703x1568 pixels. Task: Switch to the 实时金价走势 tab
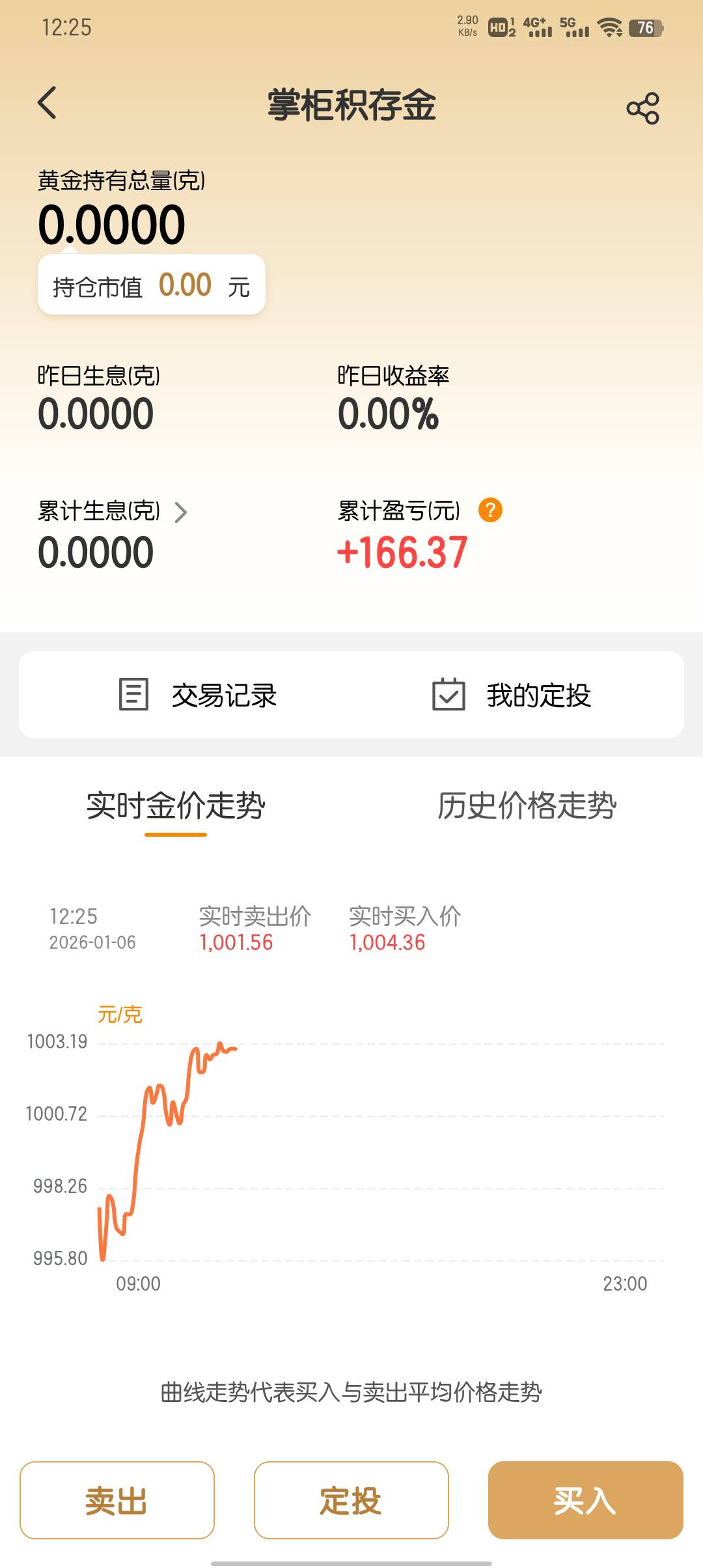tap(176, 806)
